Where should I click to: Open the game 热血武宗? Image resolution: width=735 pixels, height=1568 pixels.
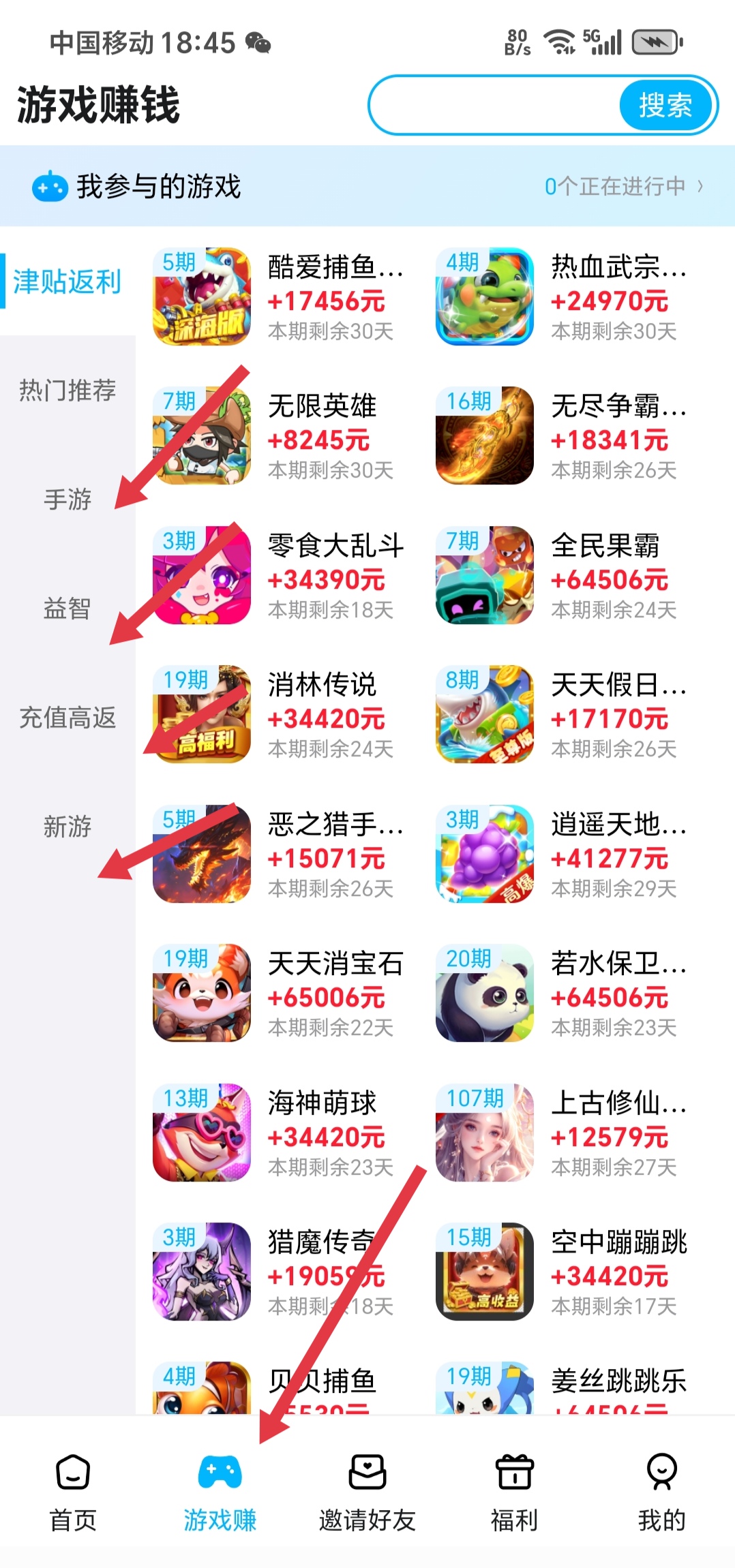560,296
